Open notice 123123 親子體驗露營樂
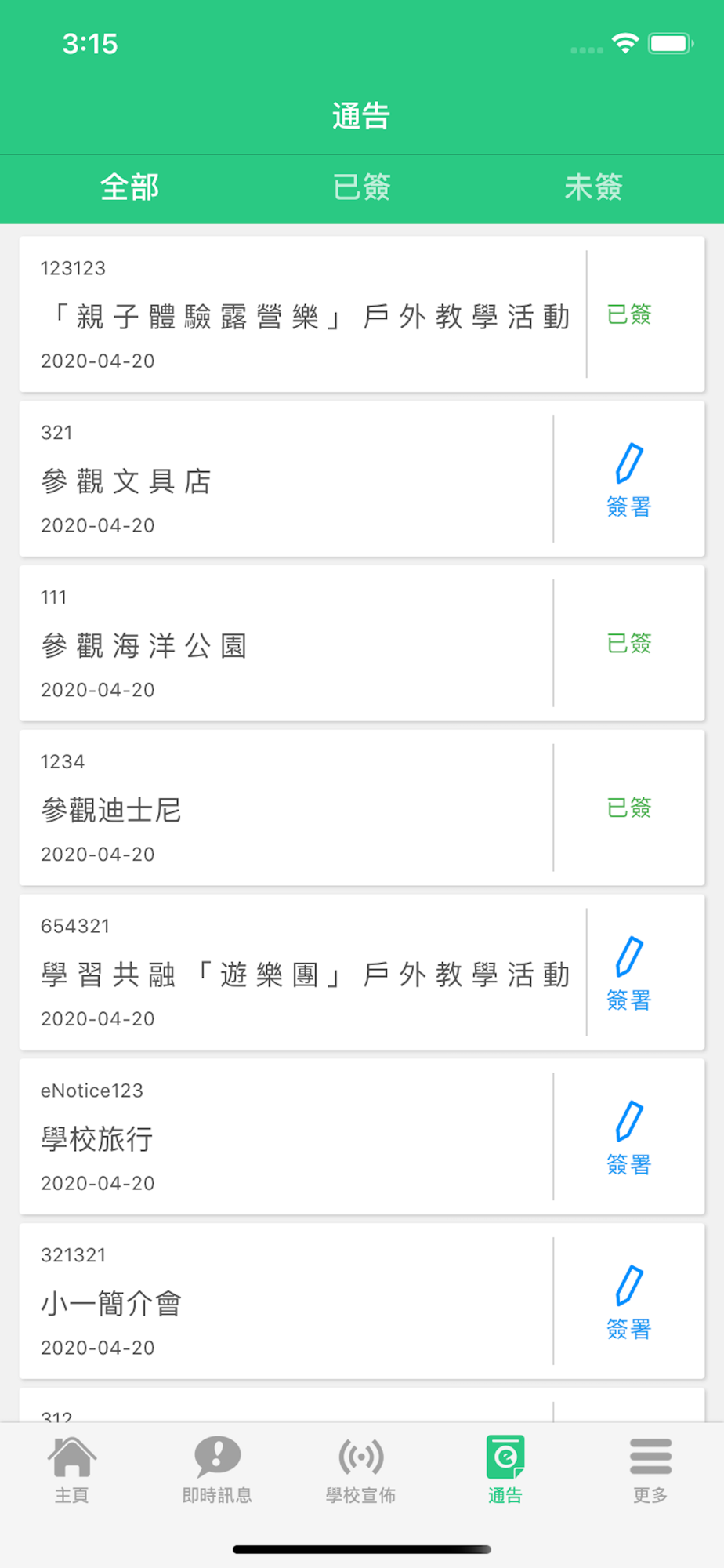The height and width of the screenshot is (1568, 724). click(303, 314)
